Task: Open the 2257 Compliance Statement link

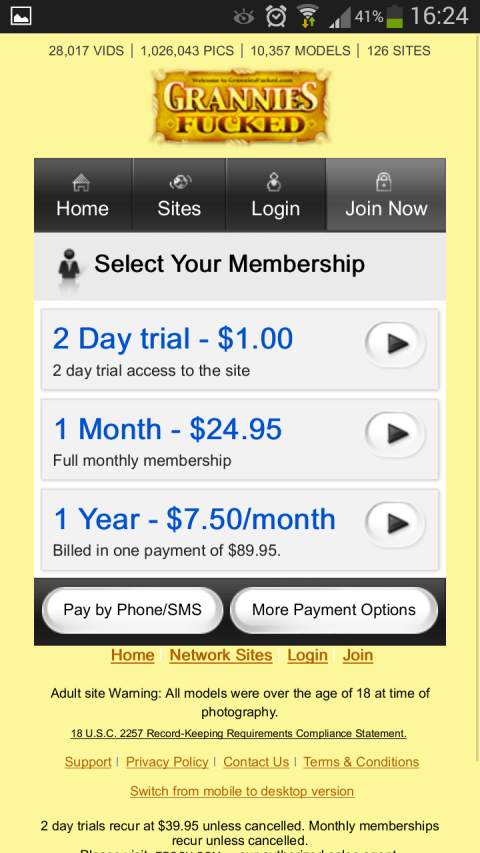Action: pyautogui.click(x=238, y=733)
